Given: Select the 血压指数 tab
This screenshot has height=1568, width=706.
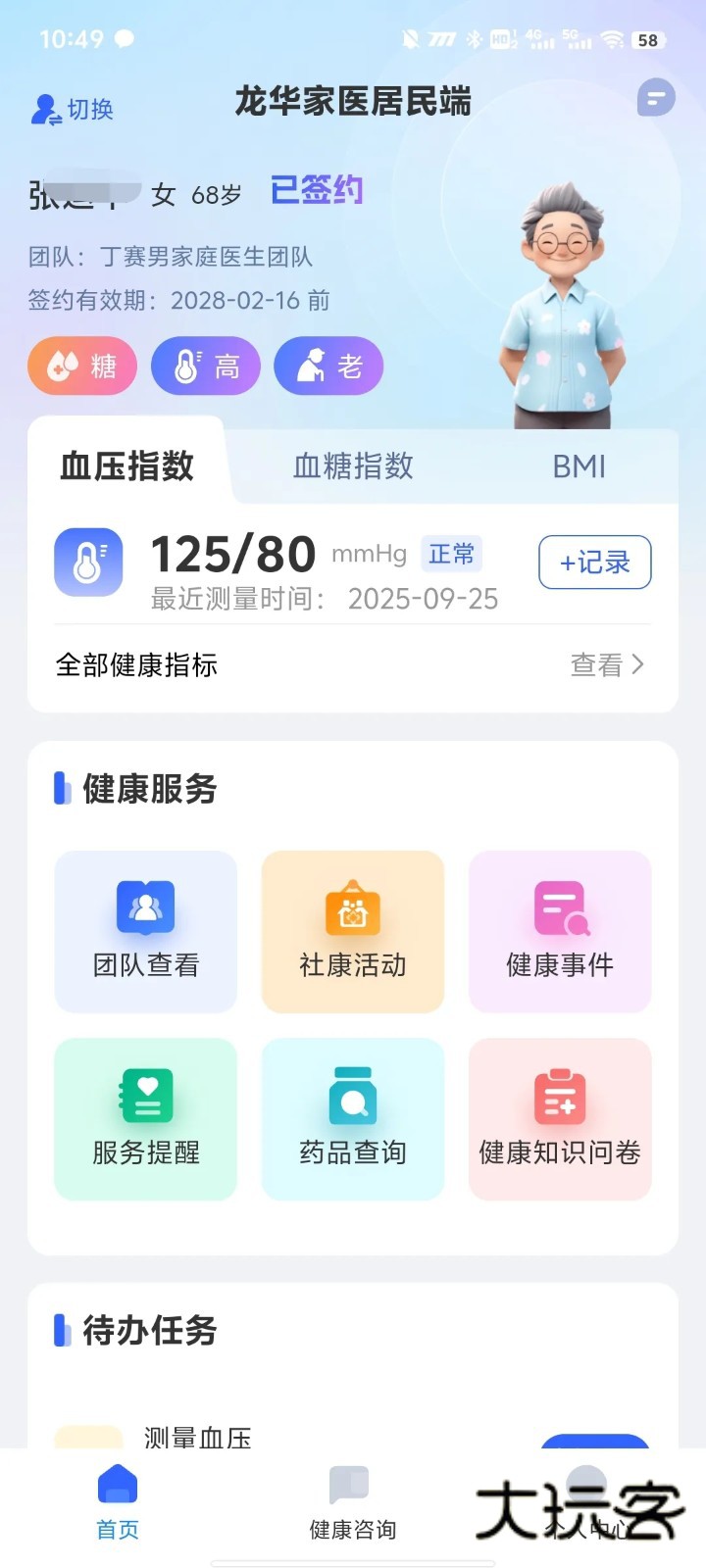Looking at the screenshot, I should (127, 466).
